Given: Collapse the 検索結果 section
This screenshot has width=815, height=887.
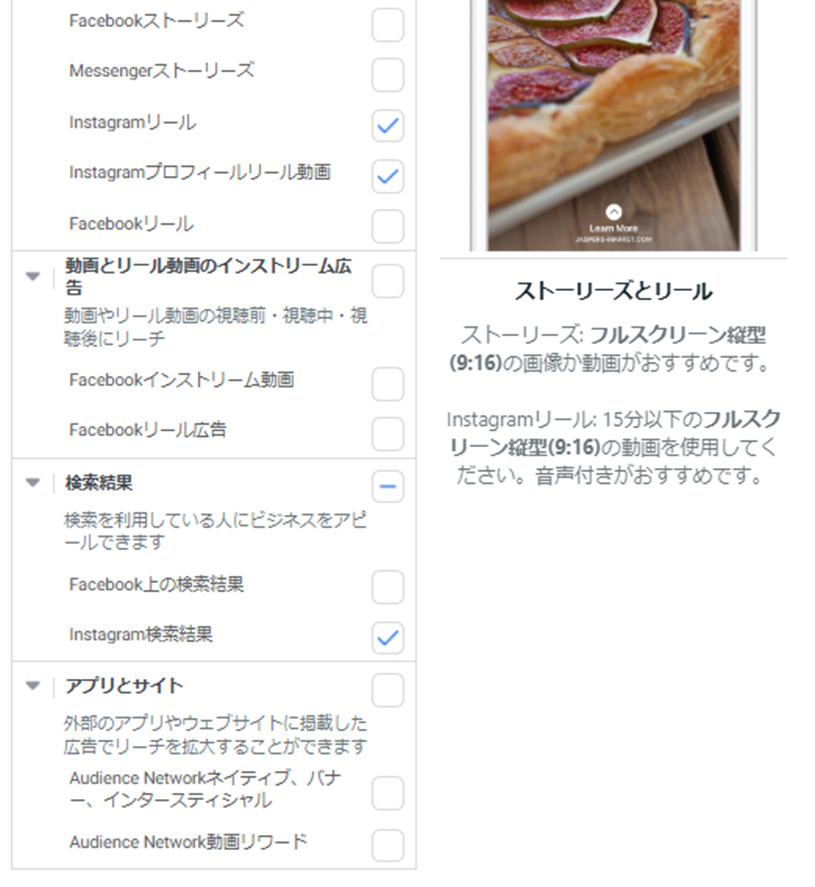Looking at the screenshot, I should click(x=33, y=483).
